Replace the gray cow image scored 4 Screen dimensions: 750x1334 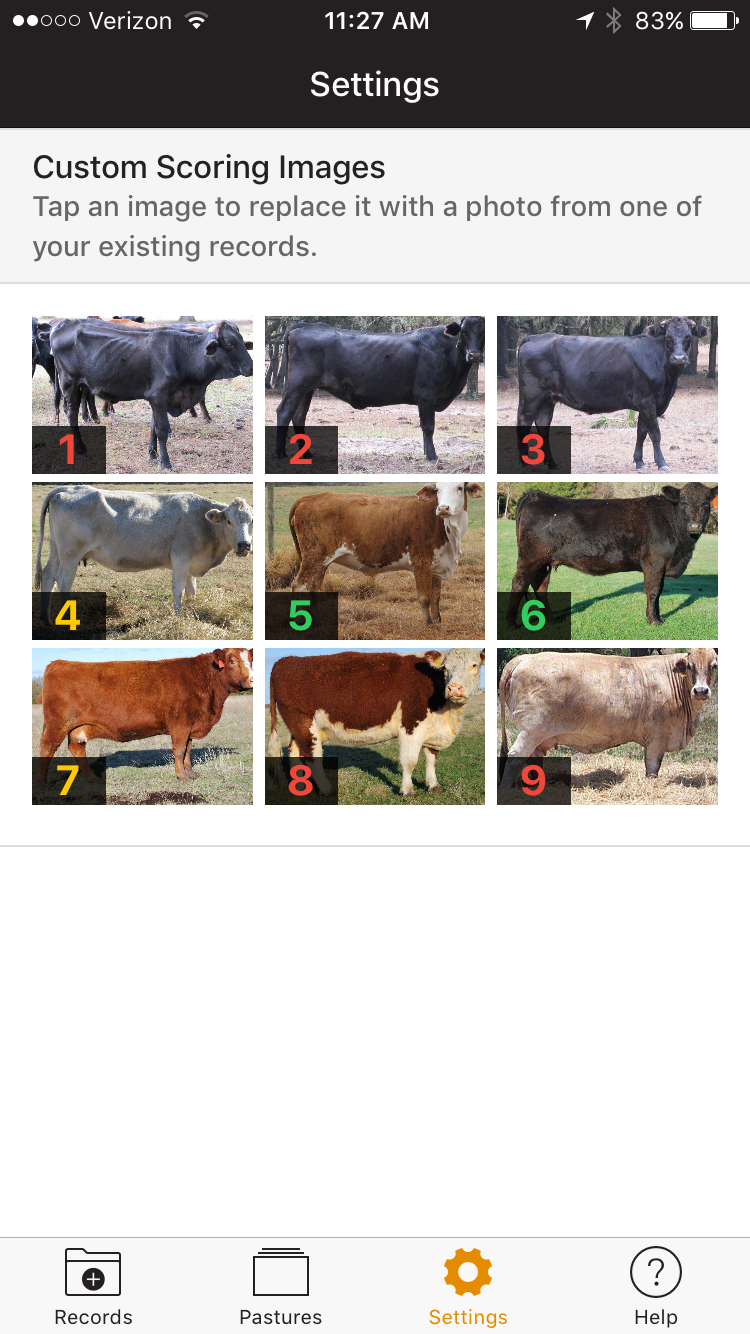pos(142,561)
